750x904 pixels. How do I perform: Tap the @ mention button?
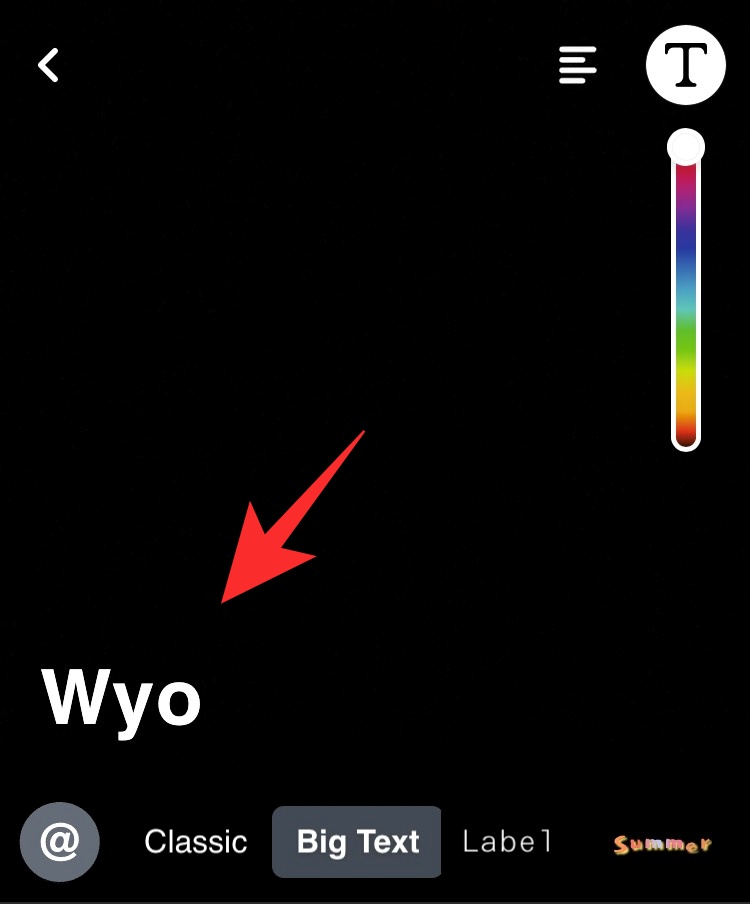[60, 842]
